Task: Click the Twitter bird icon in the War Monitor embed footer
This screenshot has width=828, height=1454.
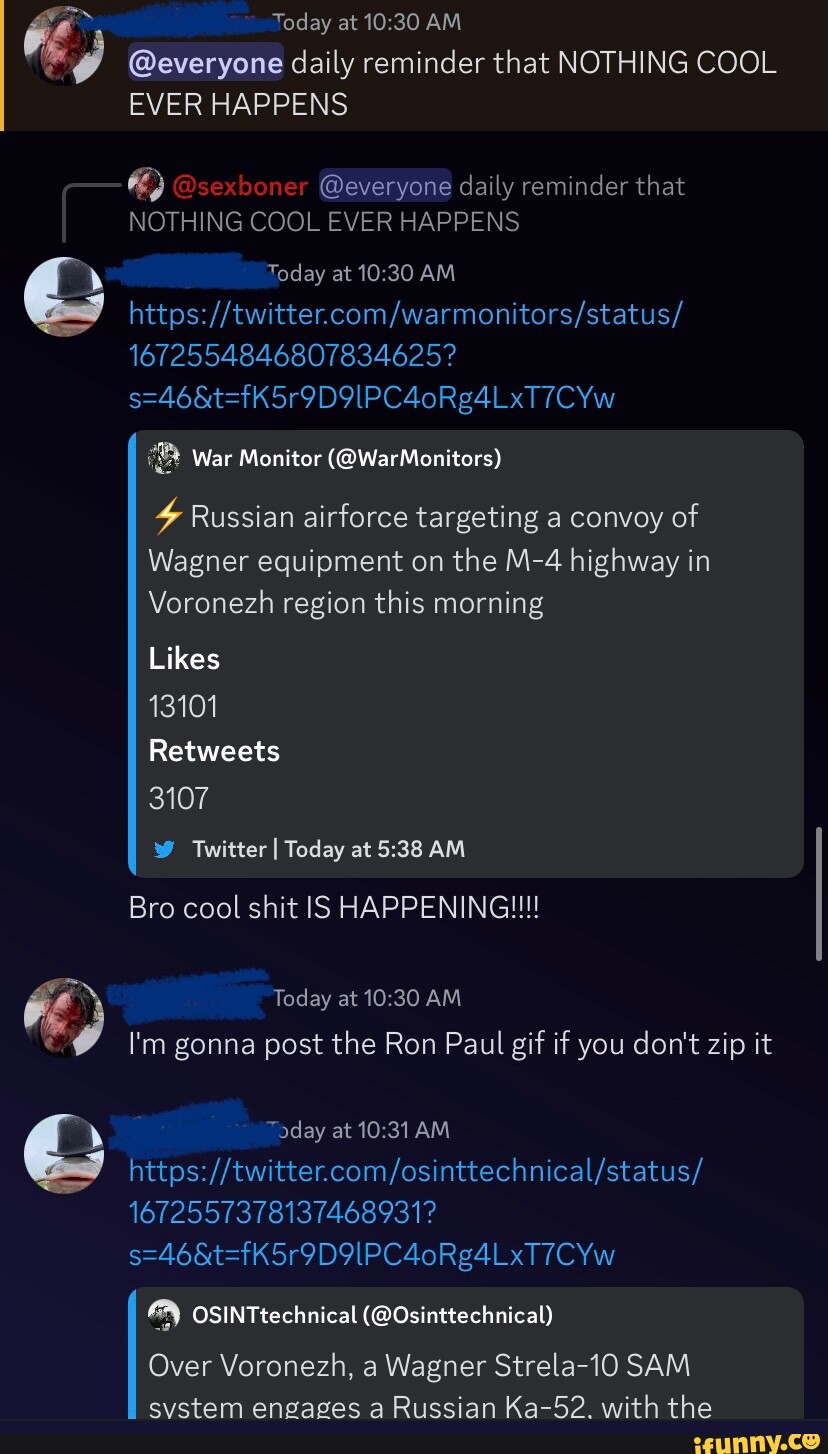Action: pyautogui.click(x=163, y=849)
